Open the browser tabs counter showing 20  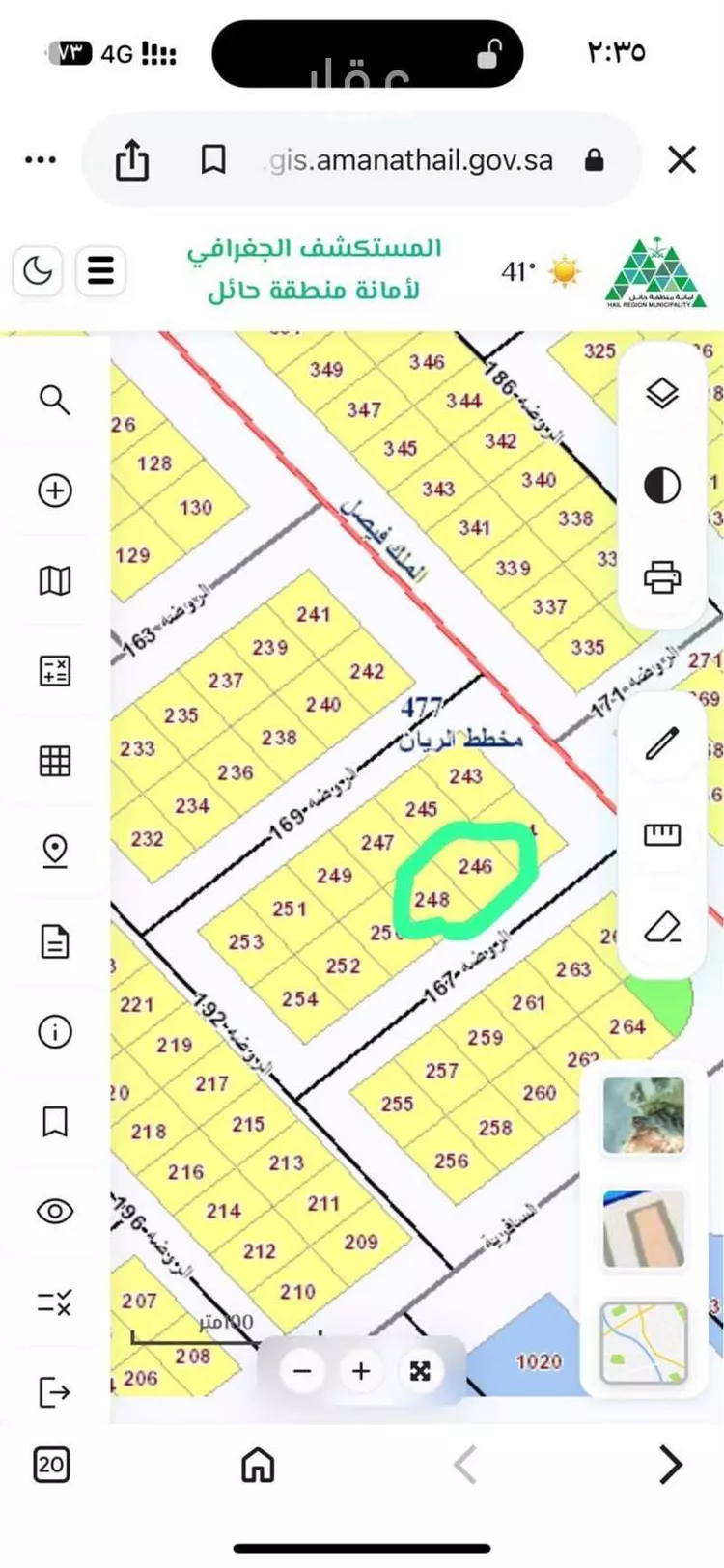click(x=51, y=1465)
